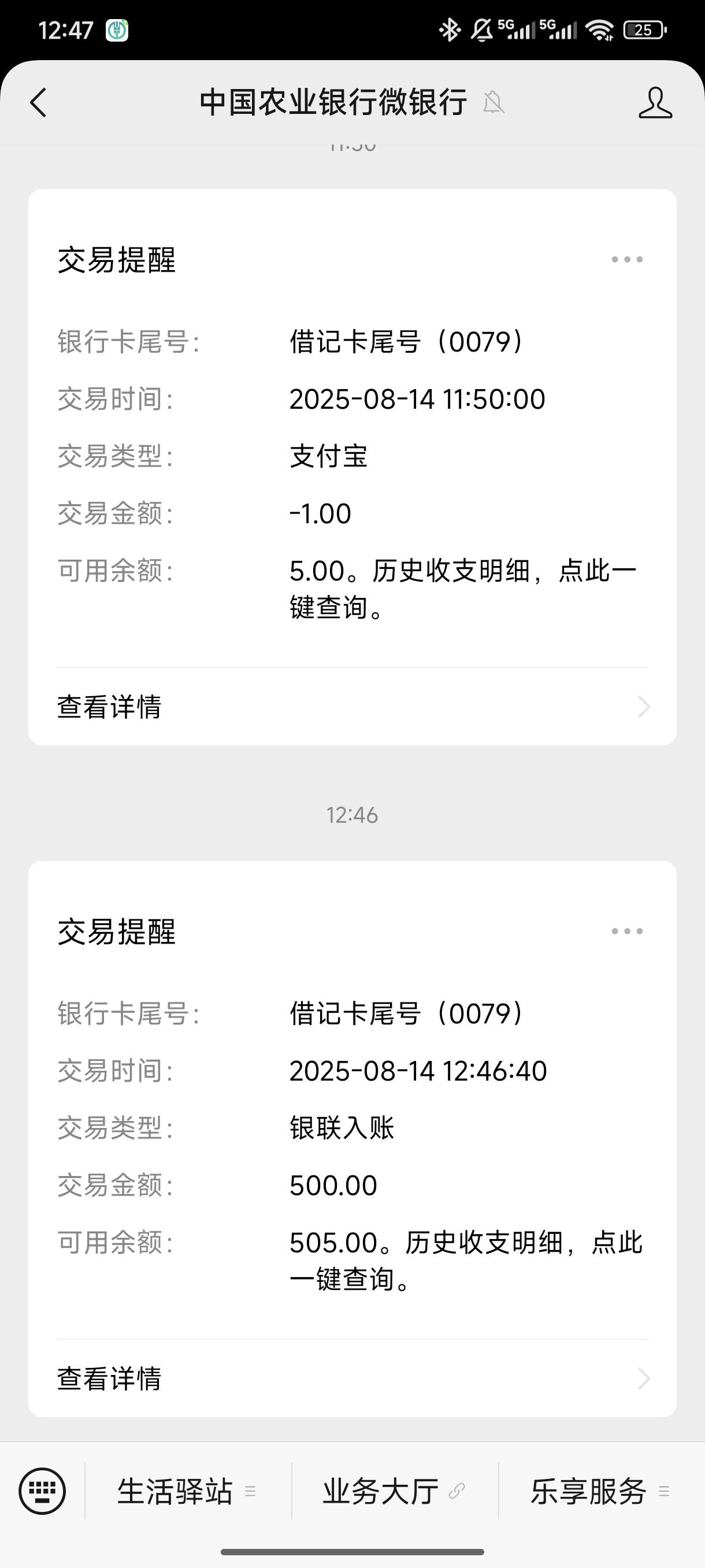View details of the 500.00 UnionPay deposit
The width and height of the screenshot is (705, 1568).
click(352, 1379)
